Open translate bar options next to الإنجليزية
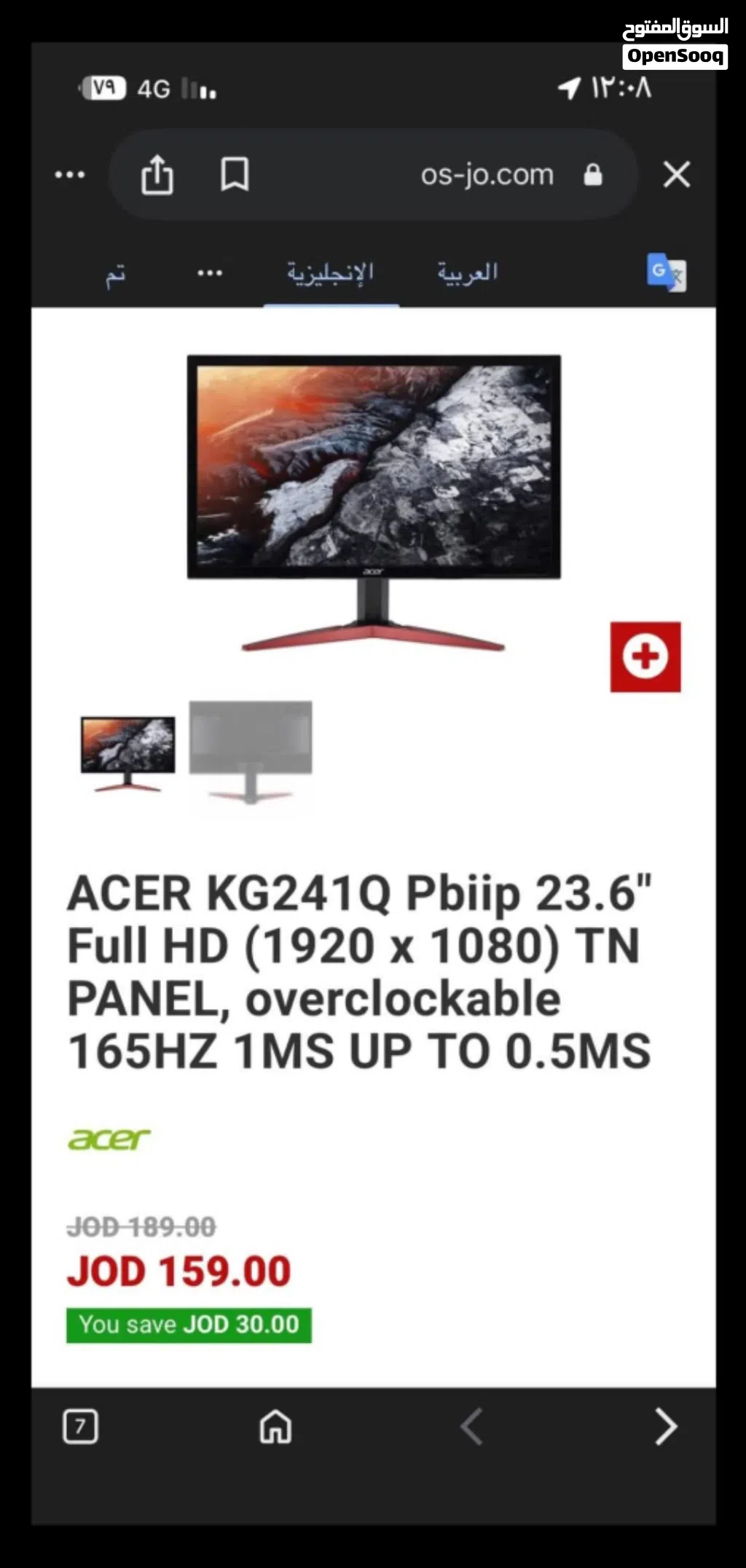This screenshot has height=1568, width=746. click(210, 273)
